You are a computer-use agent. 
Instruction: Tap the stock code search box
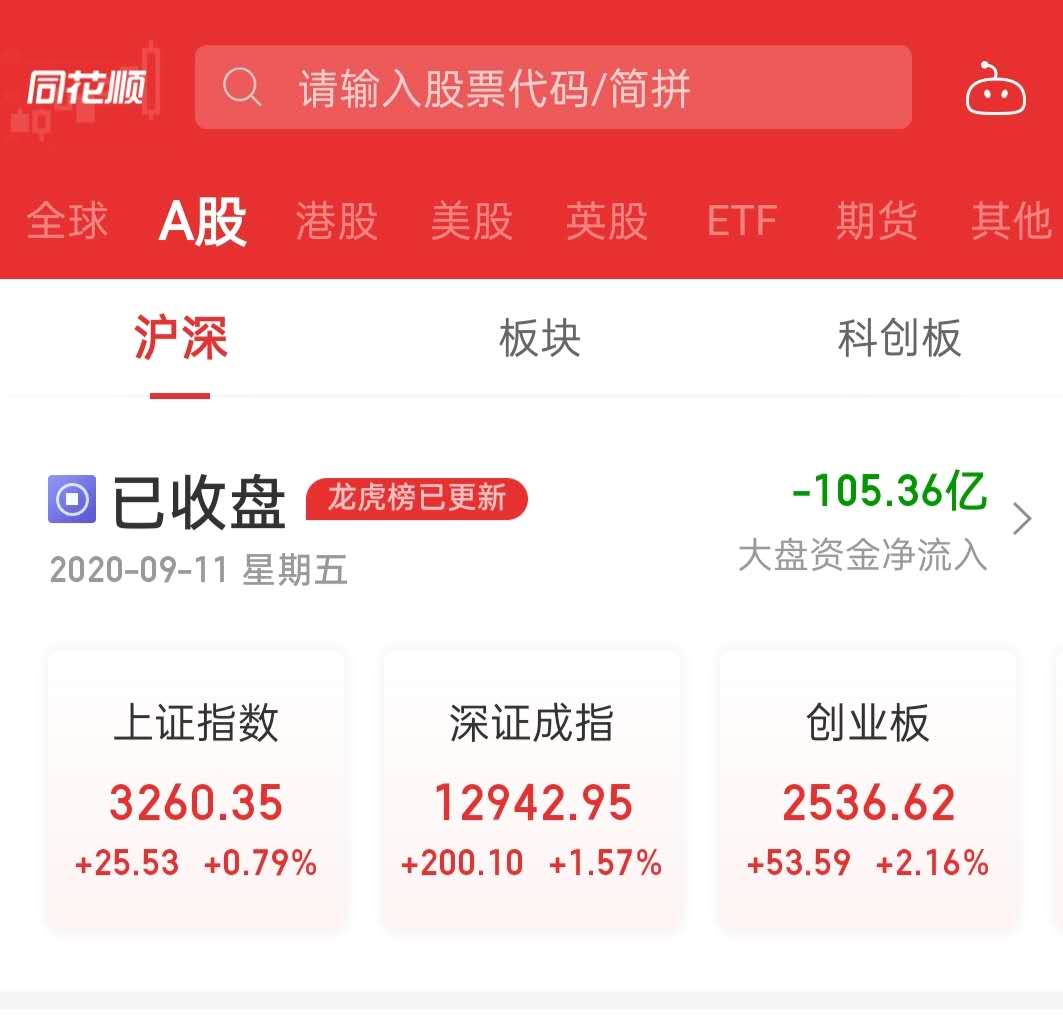552,87
